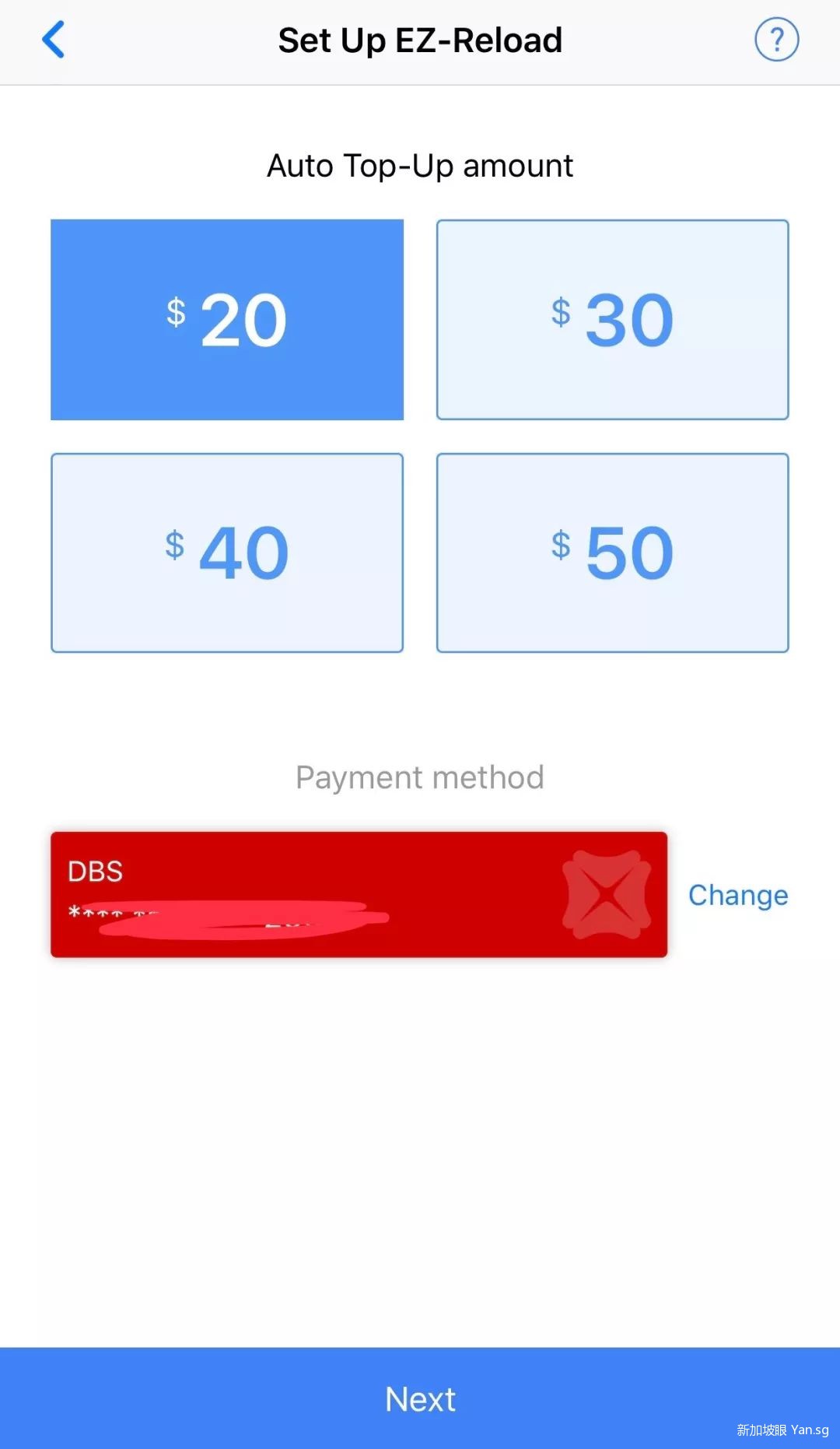The width and height of the screenshot is (840, 1449).
Task: Open the DBS payment card
Action: tap(359, 894)
